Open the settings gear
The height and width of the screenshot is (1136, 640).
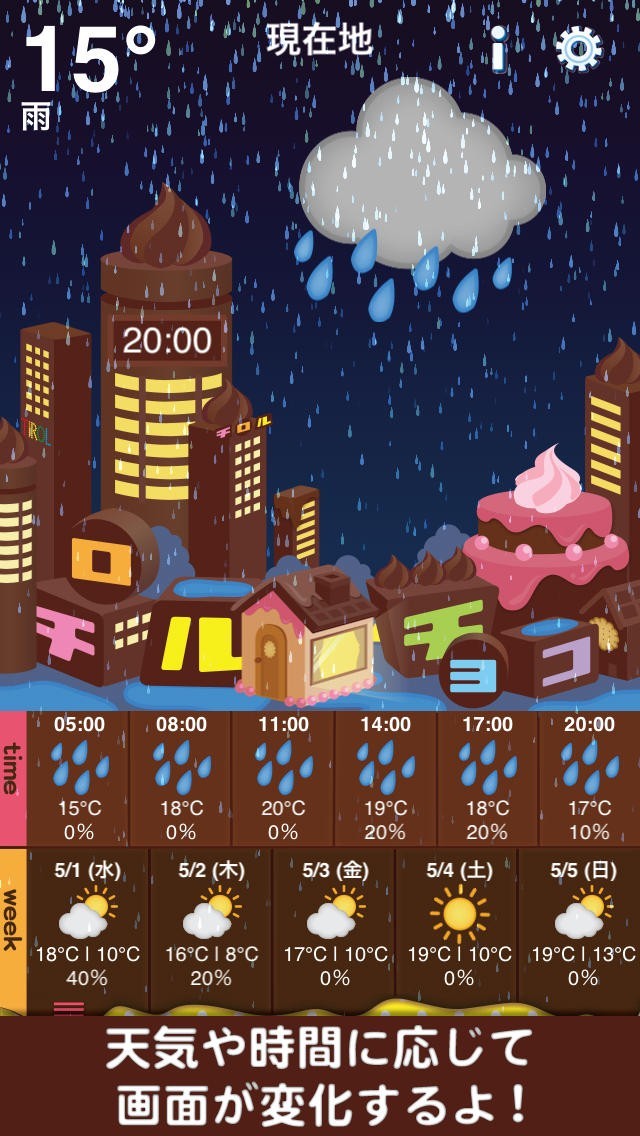click(x=578, y=47)
